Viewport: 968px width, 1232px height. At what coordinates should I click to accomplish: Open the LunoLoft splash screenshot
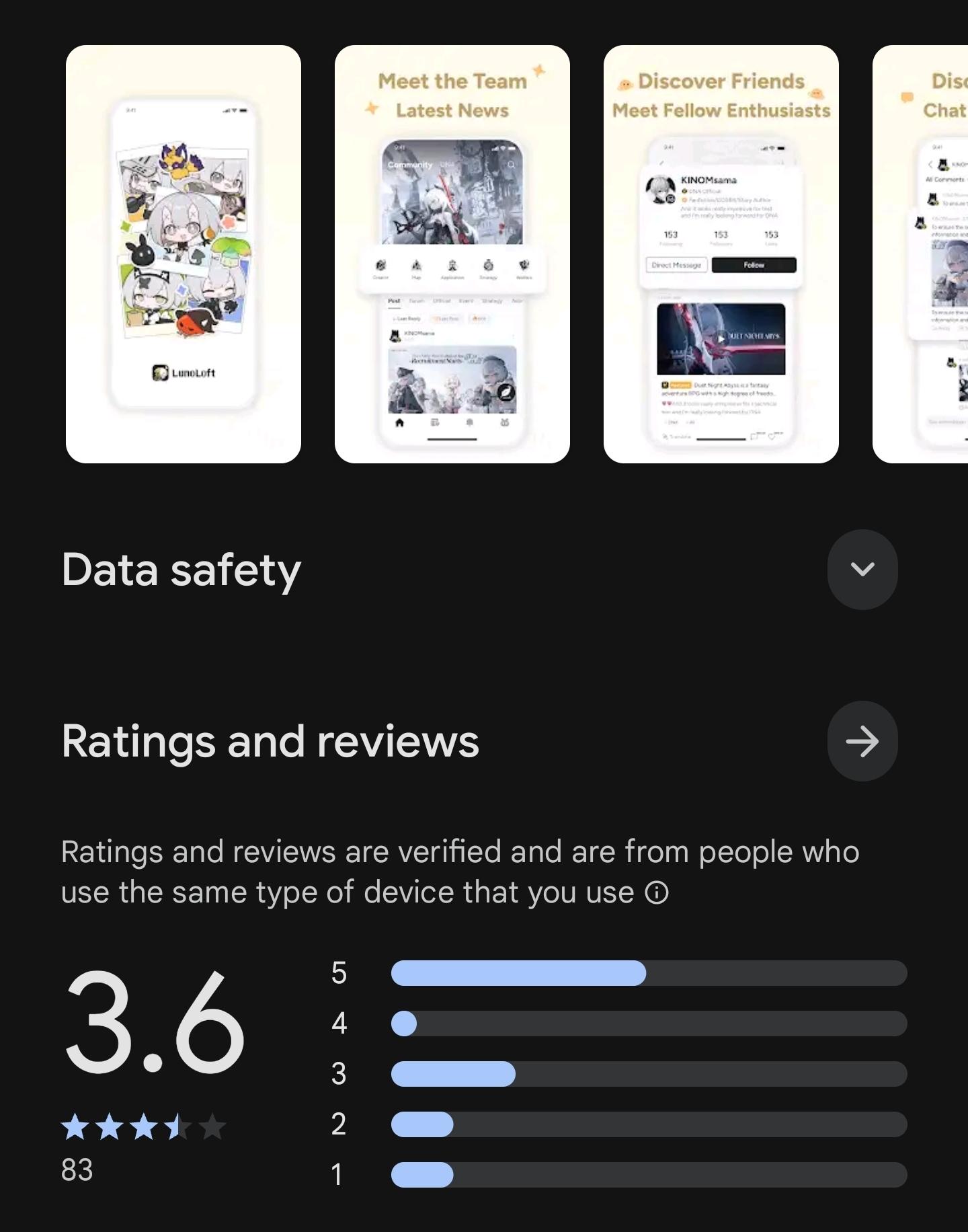(x=183, y=254)
